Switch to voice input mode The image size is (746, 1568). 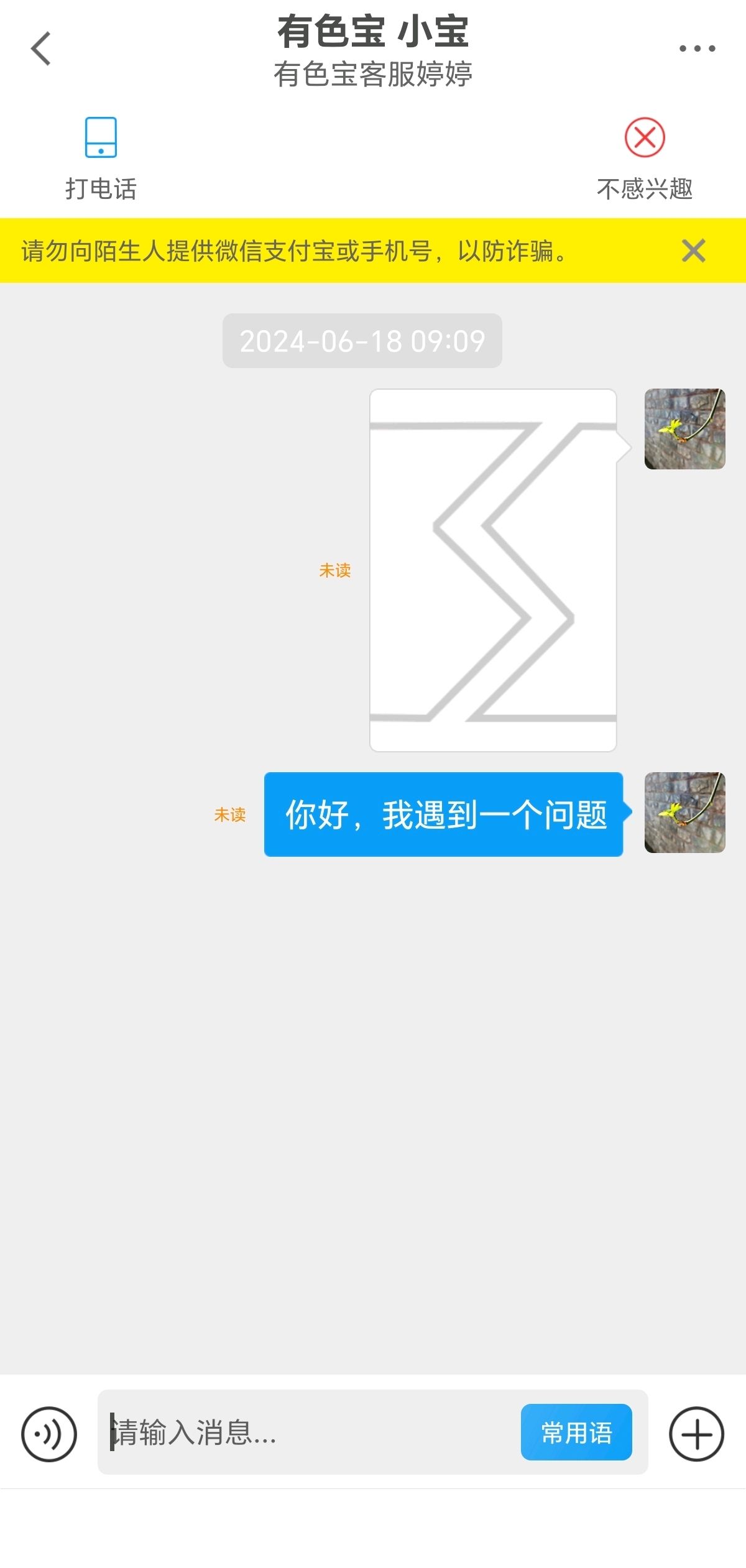click(49, 1434)
